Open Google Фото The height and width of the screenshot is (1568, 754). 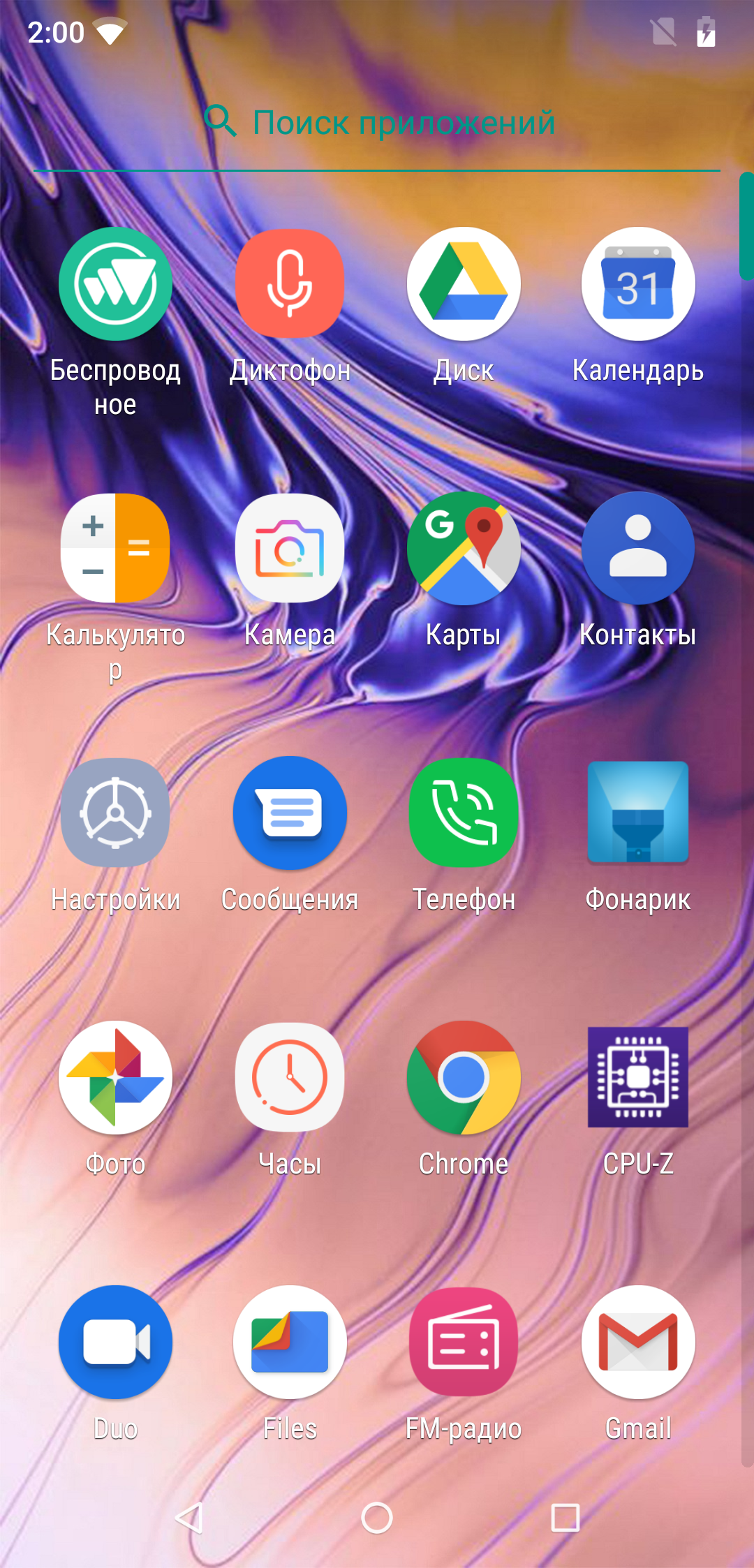tap(115, 1078)
